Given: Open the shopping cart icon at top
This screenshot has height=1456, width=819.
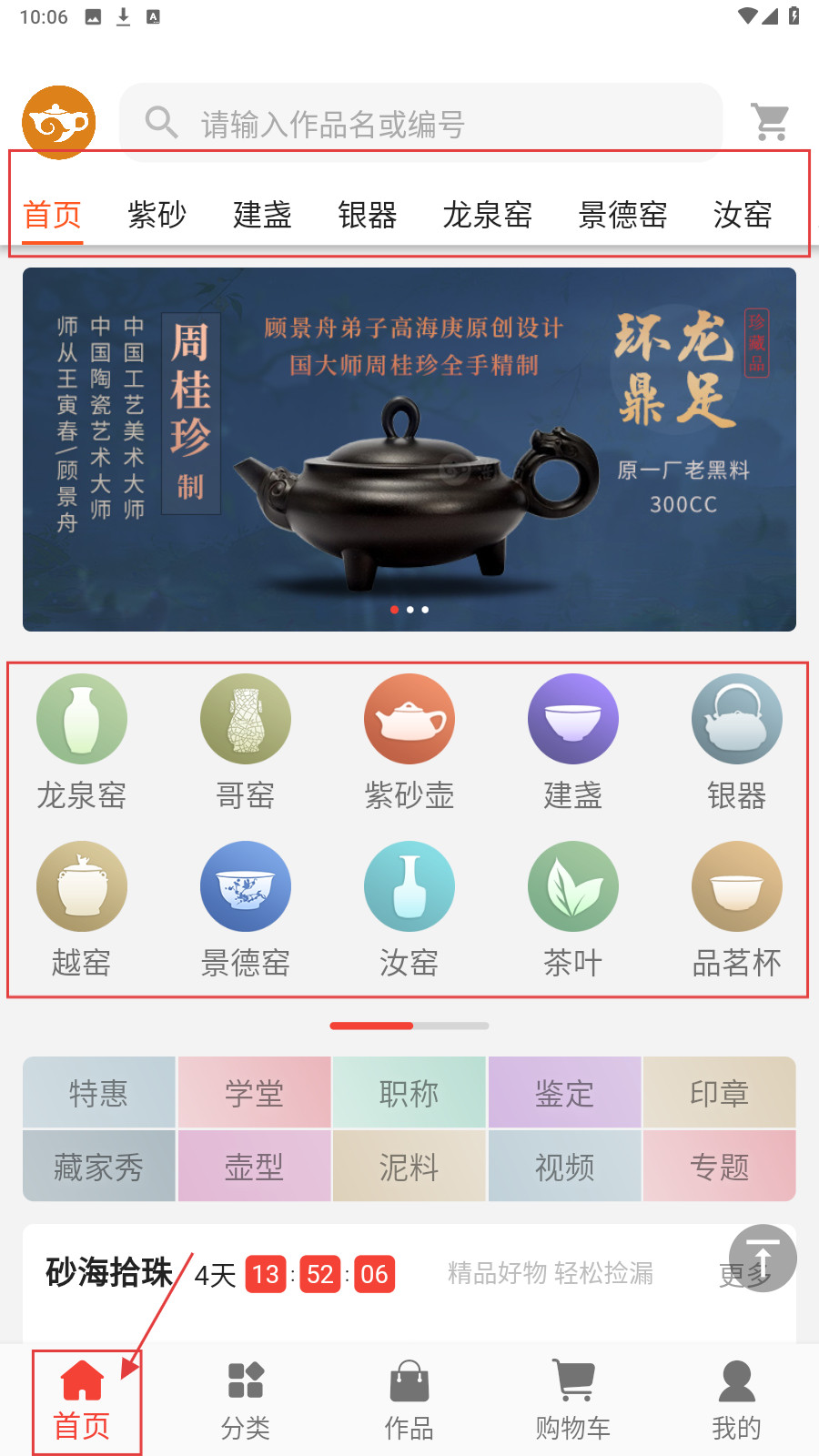Looking at the screenshot, I should coord(770,122).
